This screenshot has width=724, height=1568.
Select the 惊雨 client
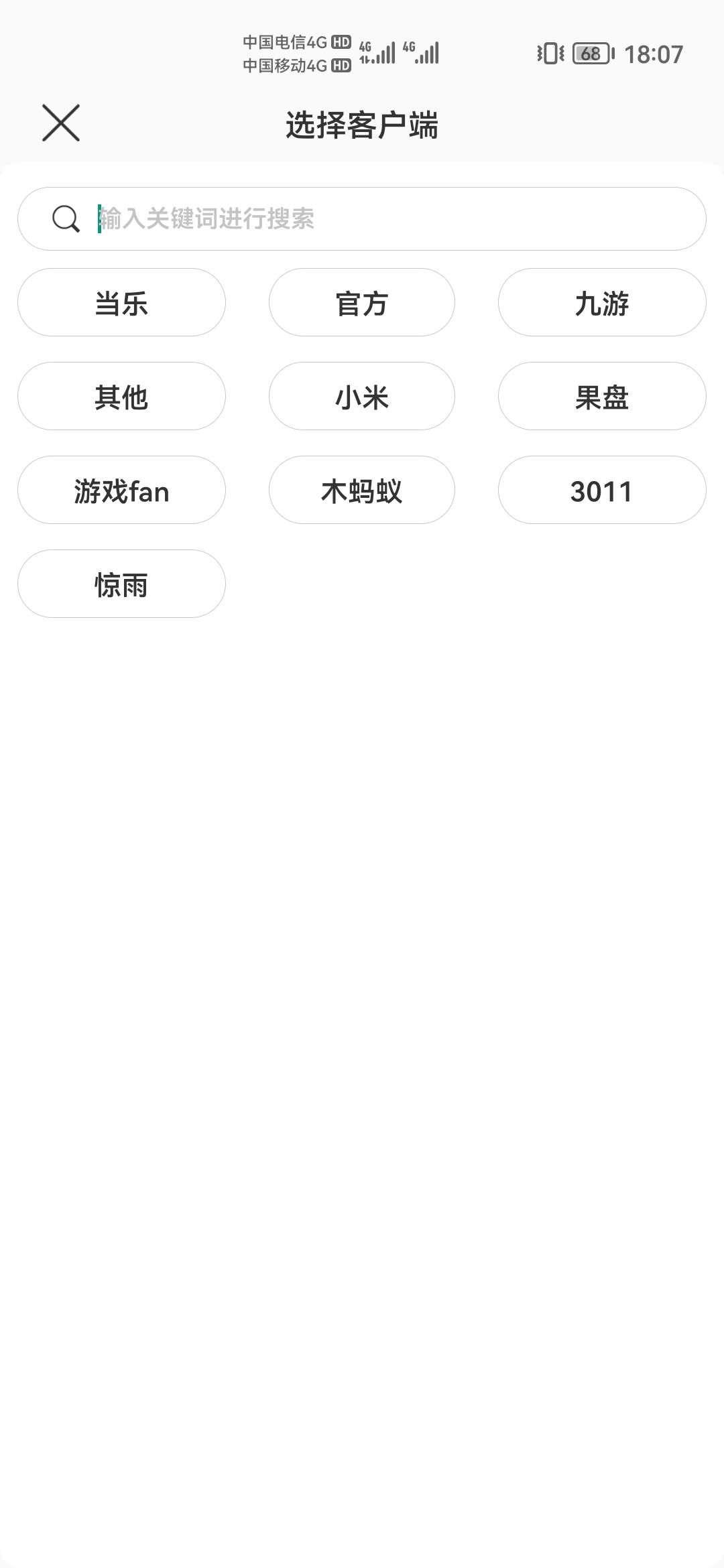pyautogui.click(x=121, y=584)
